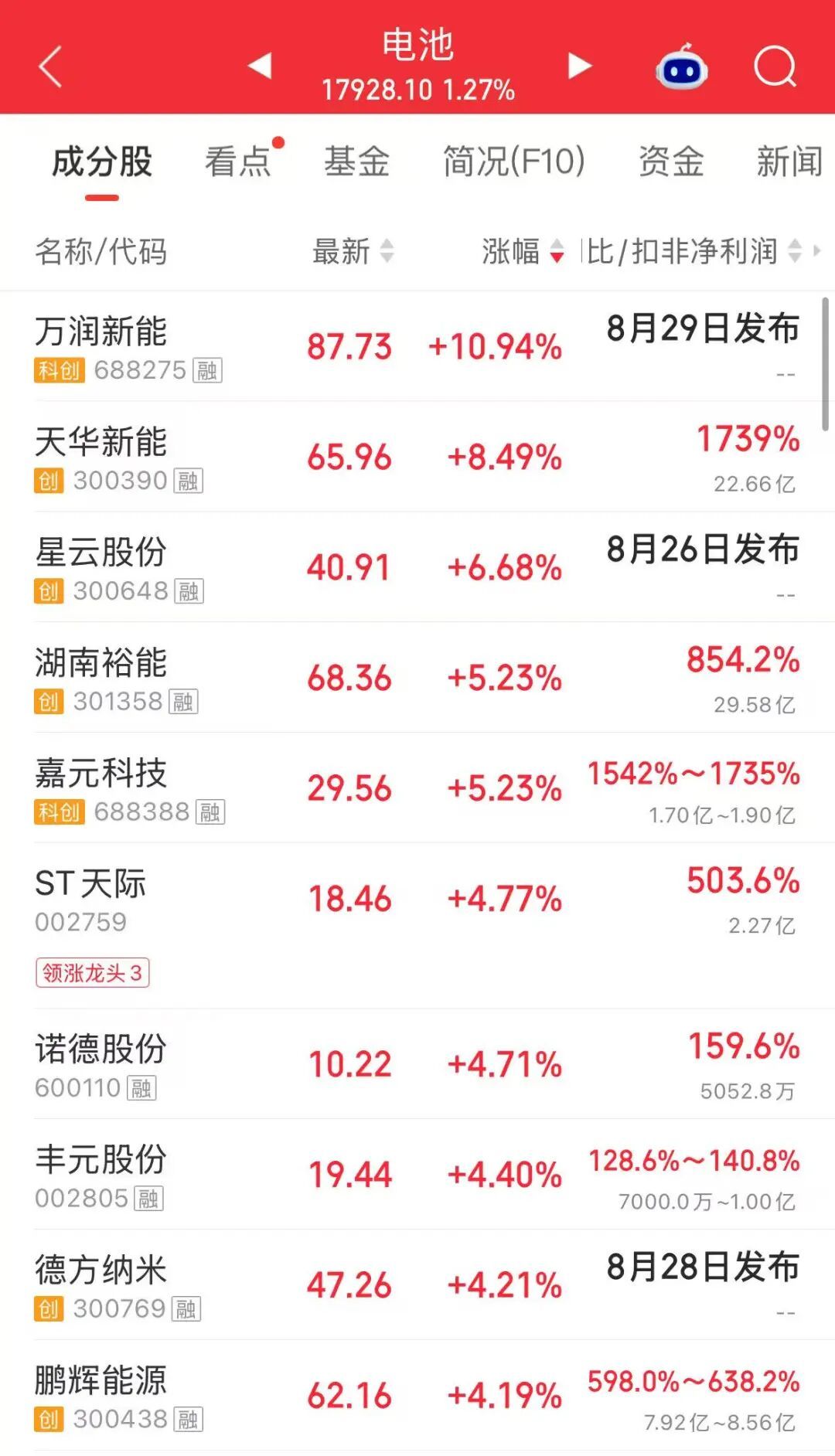Switch to the 看点 tab

click(x=238, y=162)
